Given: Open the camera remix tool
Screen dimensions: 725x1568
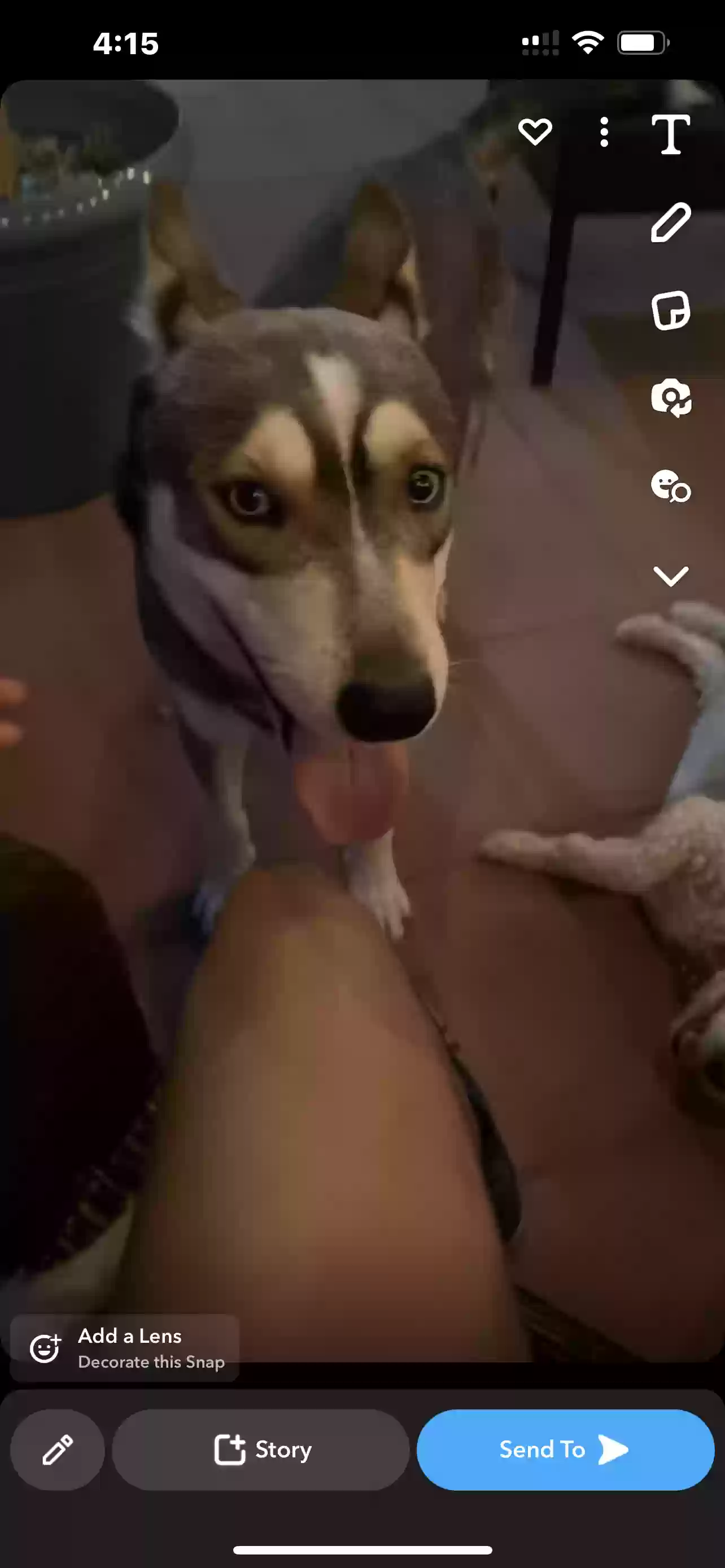Looking at the screenshot, I should click(x=670, y=398).
